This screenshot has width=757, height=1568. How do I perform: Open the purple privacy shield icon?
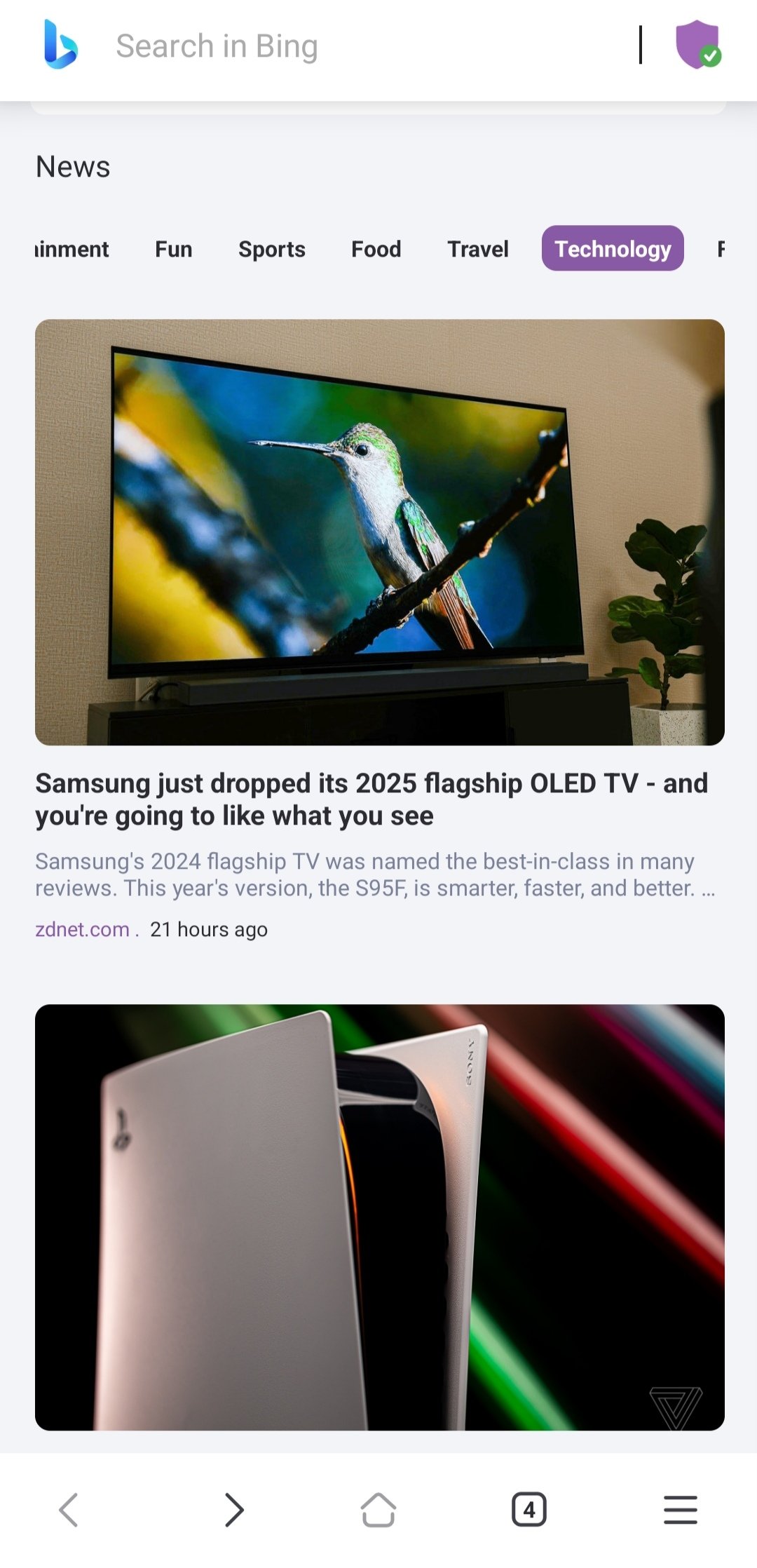tap(697, 45)
